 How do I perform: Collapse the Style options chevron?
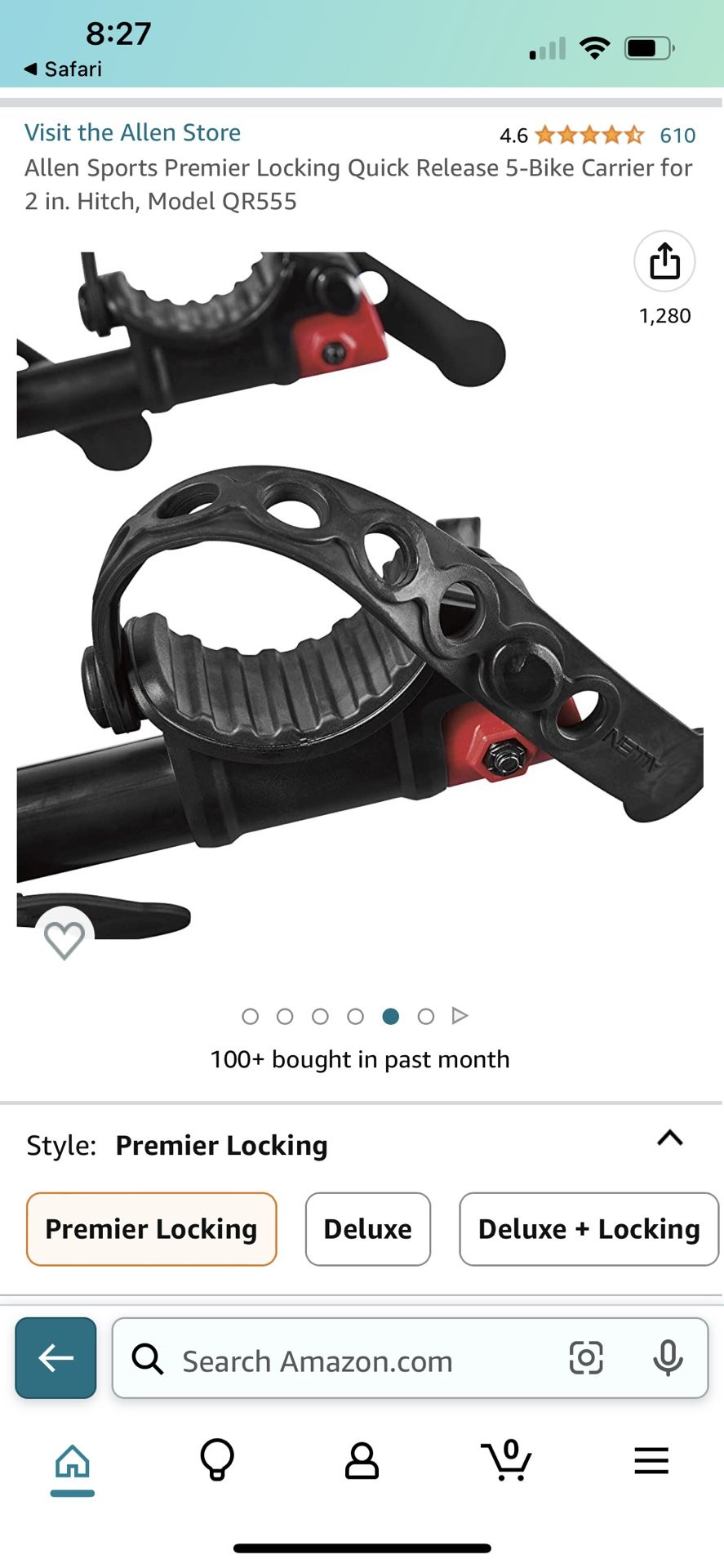(670, 1138)
